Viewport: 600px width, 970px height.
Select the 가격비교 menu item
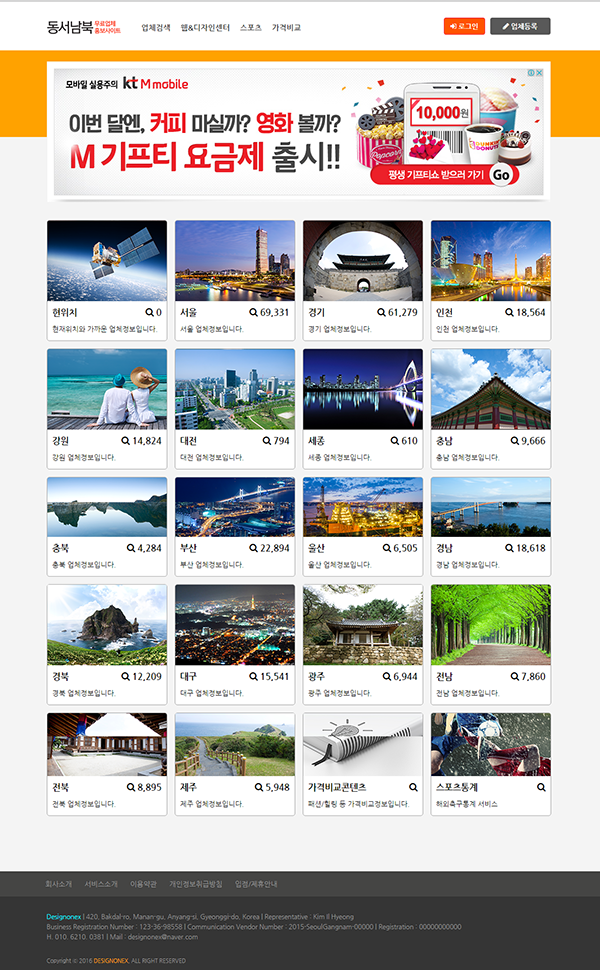tap(286, 28)
